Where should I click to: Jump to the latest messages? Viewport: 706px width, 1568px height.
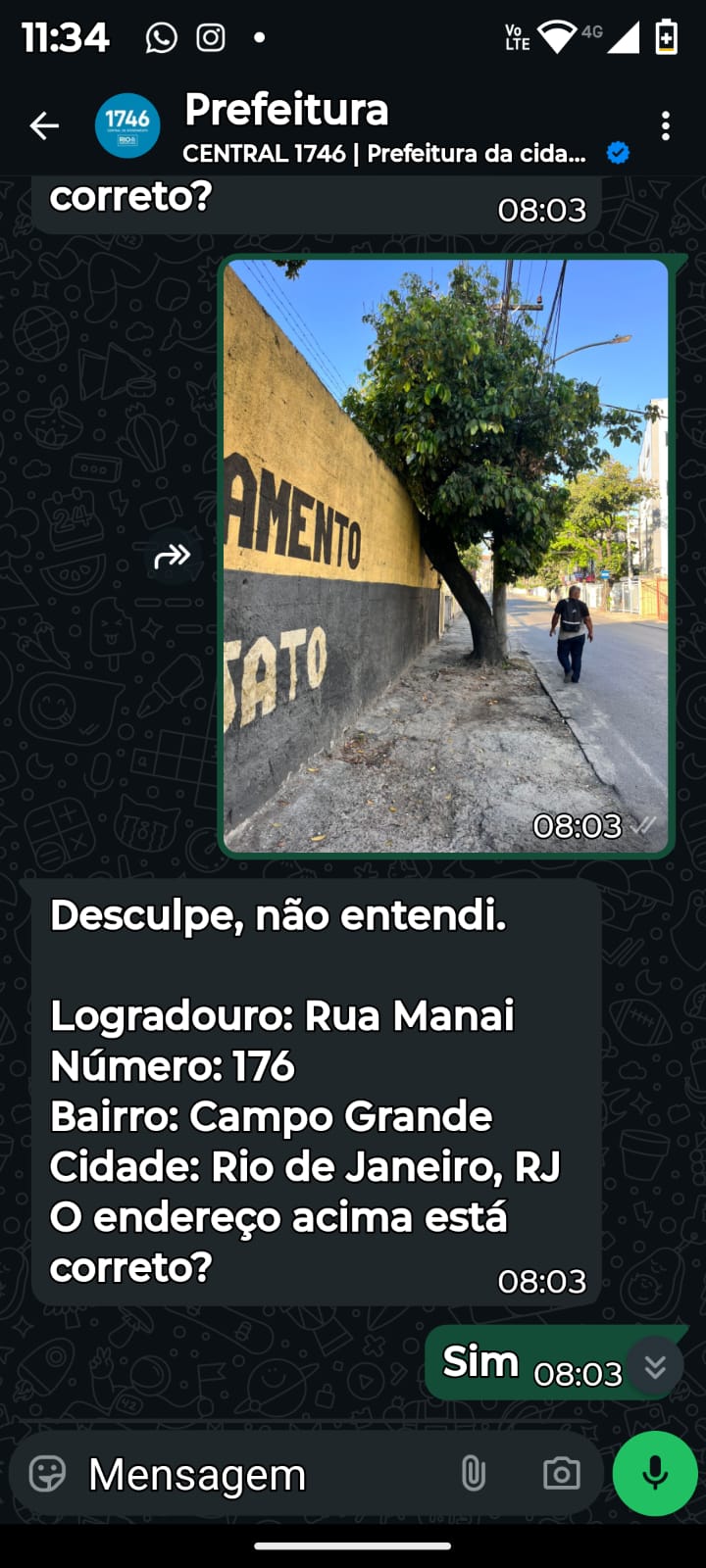tap(655, 1366)
